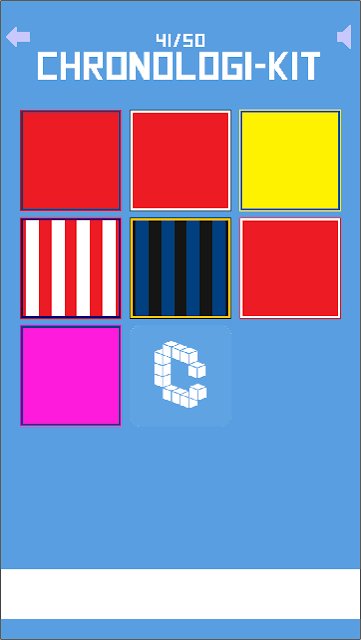Tap the white C blocks logo tile
The image size is (361, 640).
click(180, 376)
